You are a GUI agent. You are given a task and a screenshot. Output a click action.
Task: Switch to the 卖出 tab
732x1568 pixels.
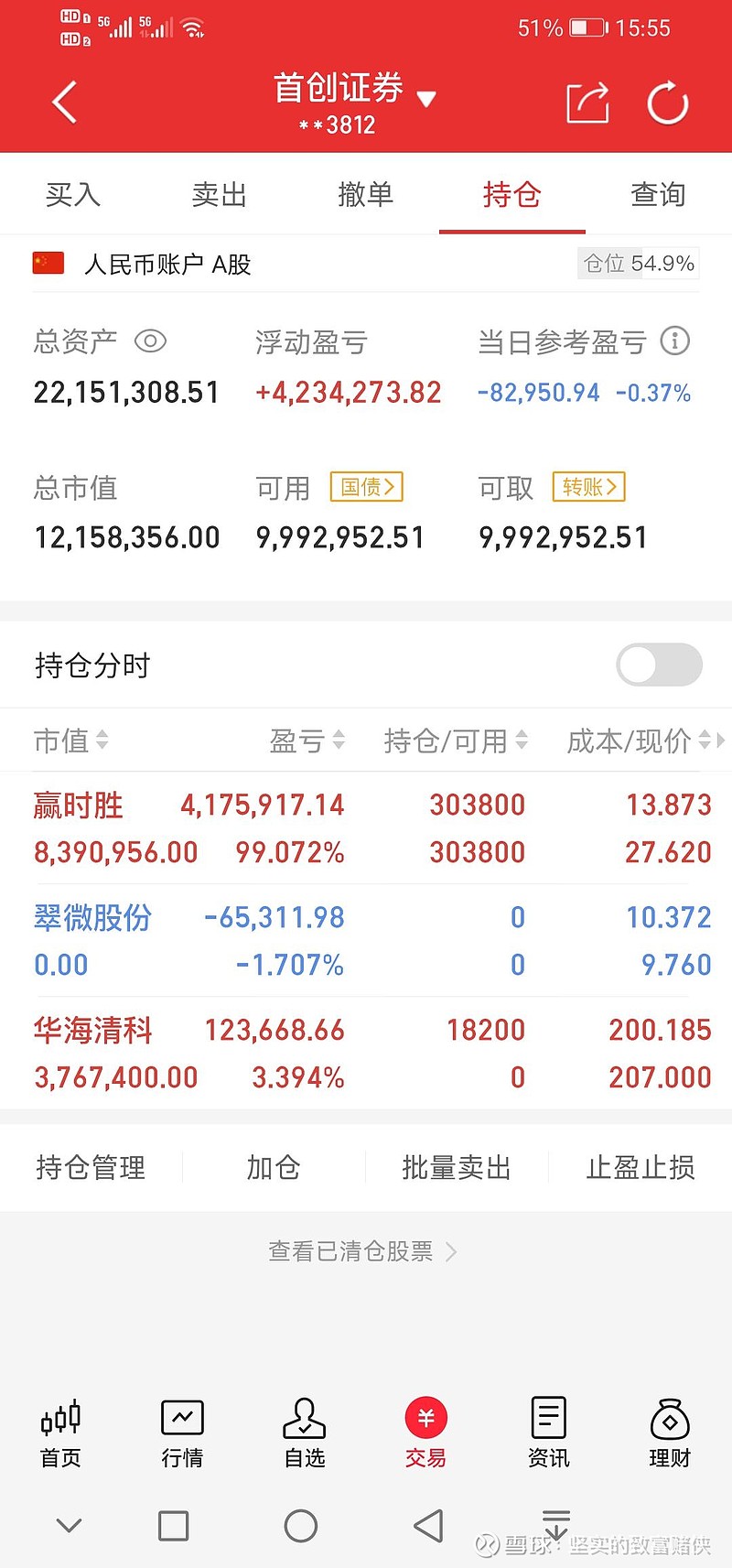tap(219, 194)
